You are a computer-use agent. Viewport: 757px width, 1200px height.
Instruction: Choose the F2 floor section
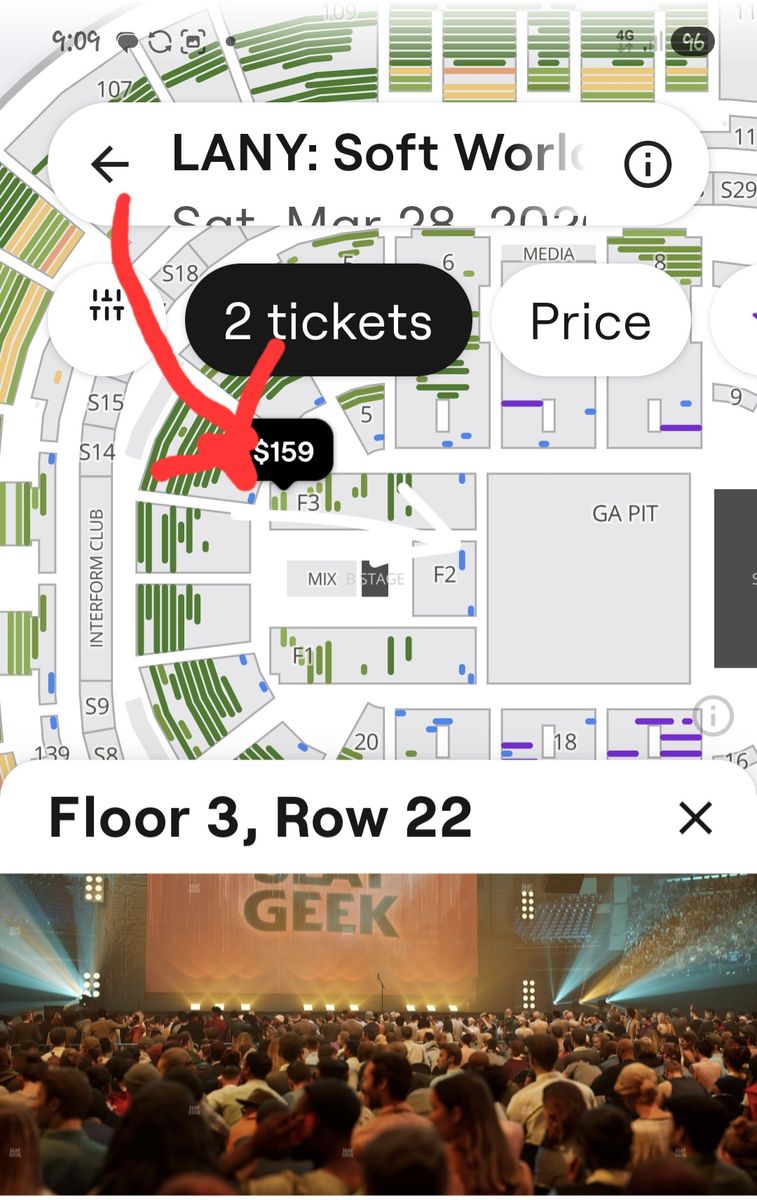[x=445, y=578]
